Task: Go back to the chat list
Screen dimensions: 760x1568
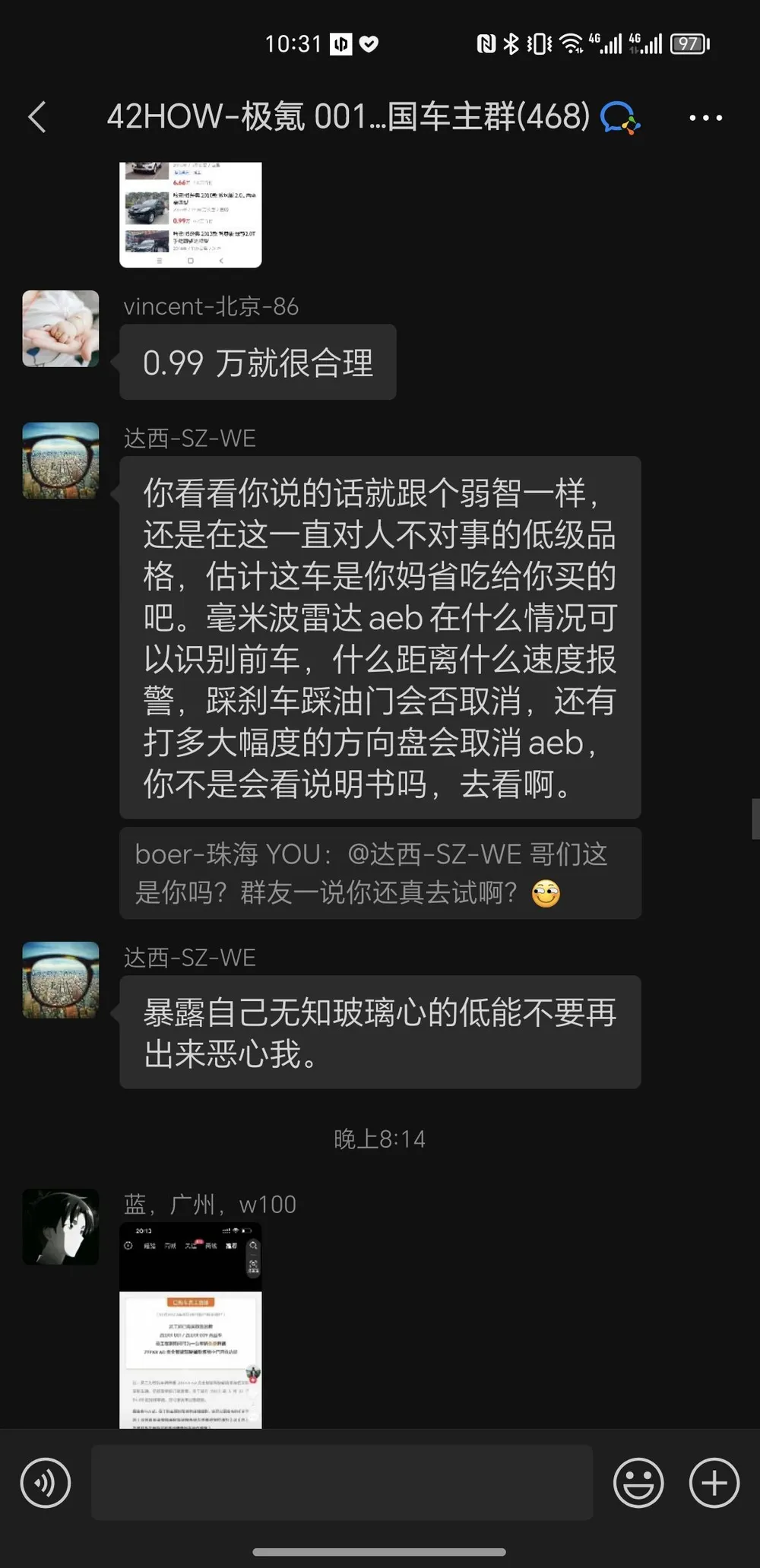Action: (37, 118)
